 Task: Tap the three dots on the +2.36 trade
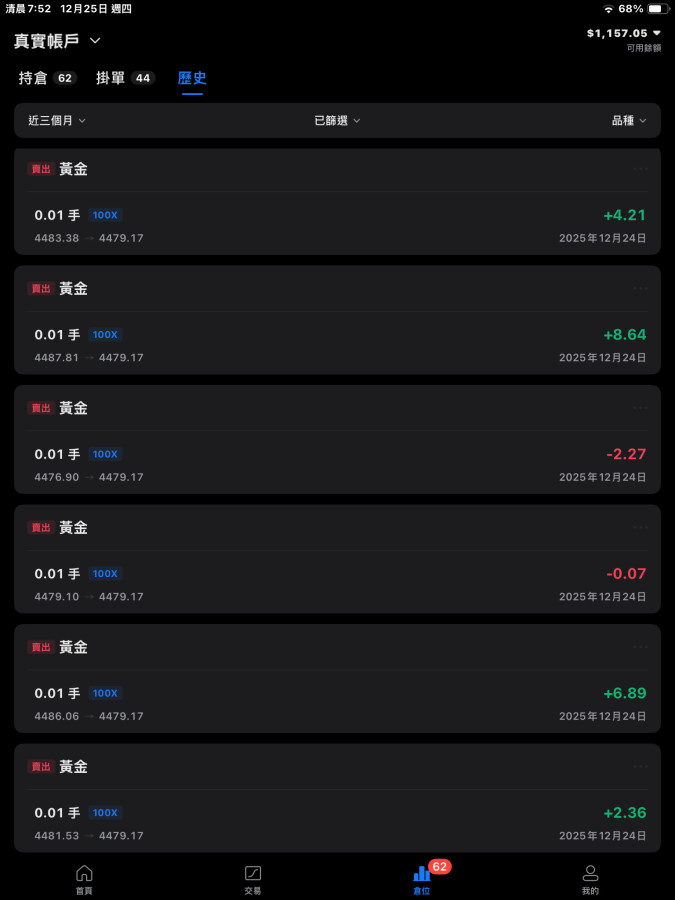(x=641, y=766)
